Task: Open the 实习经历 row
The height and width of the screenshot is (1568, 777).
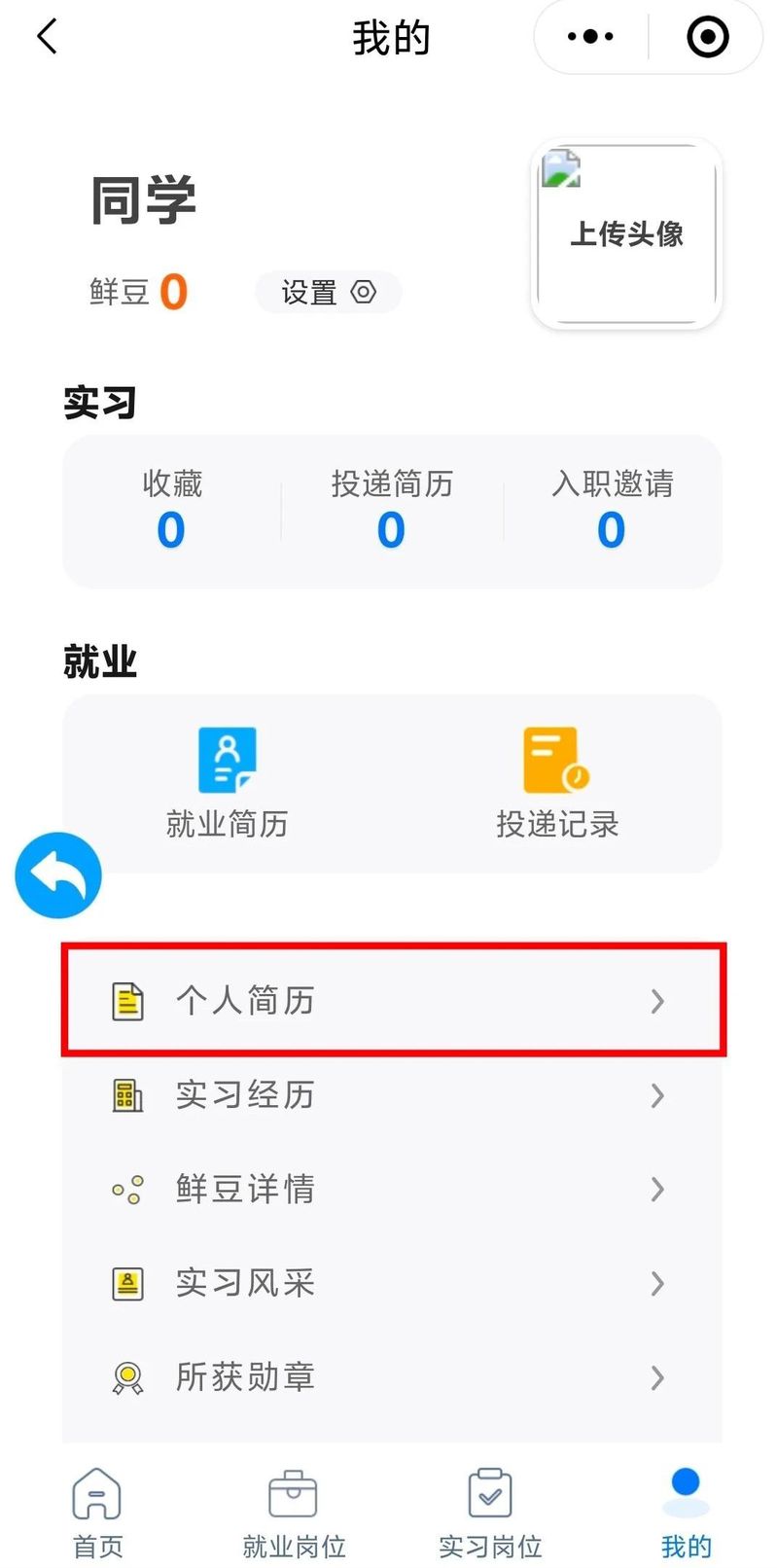Action: (x=392, y=1095)
